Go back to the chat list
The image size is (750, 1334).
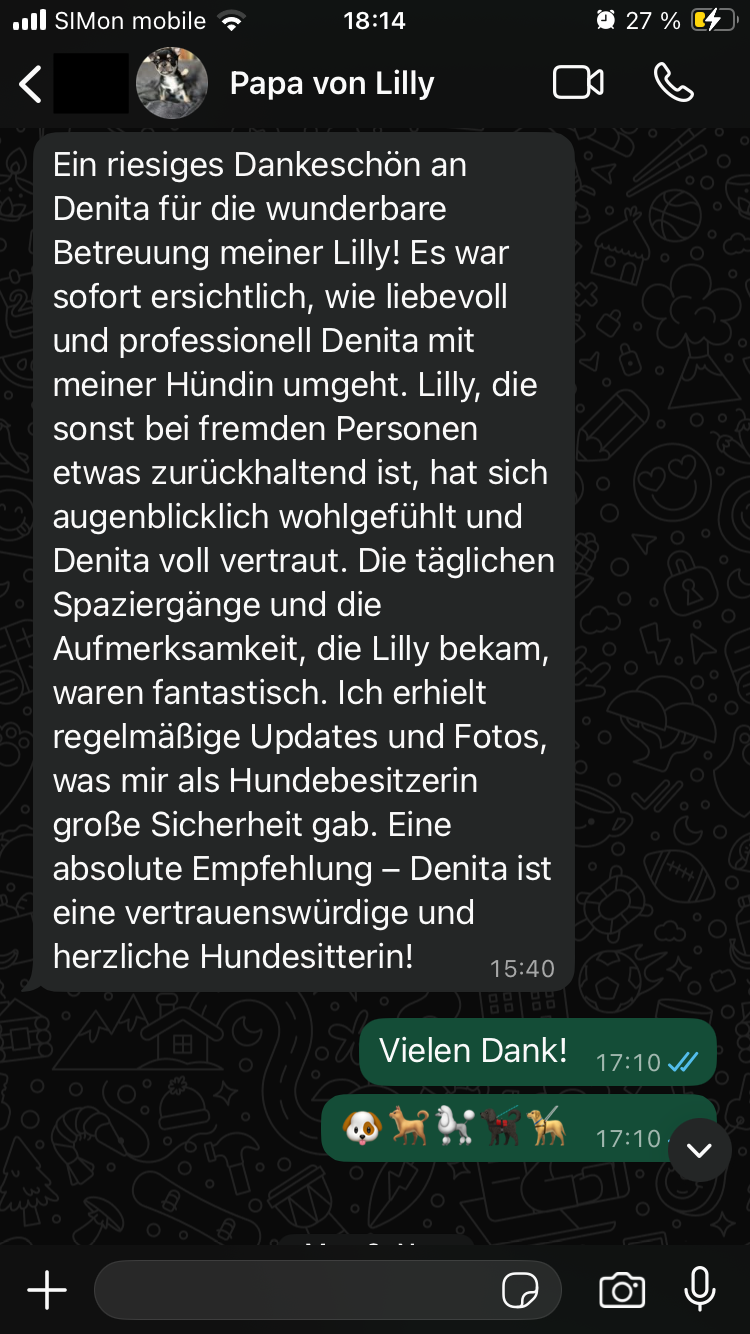pos(31,84)
